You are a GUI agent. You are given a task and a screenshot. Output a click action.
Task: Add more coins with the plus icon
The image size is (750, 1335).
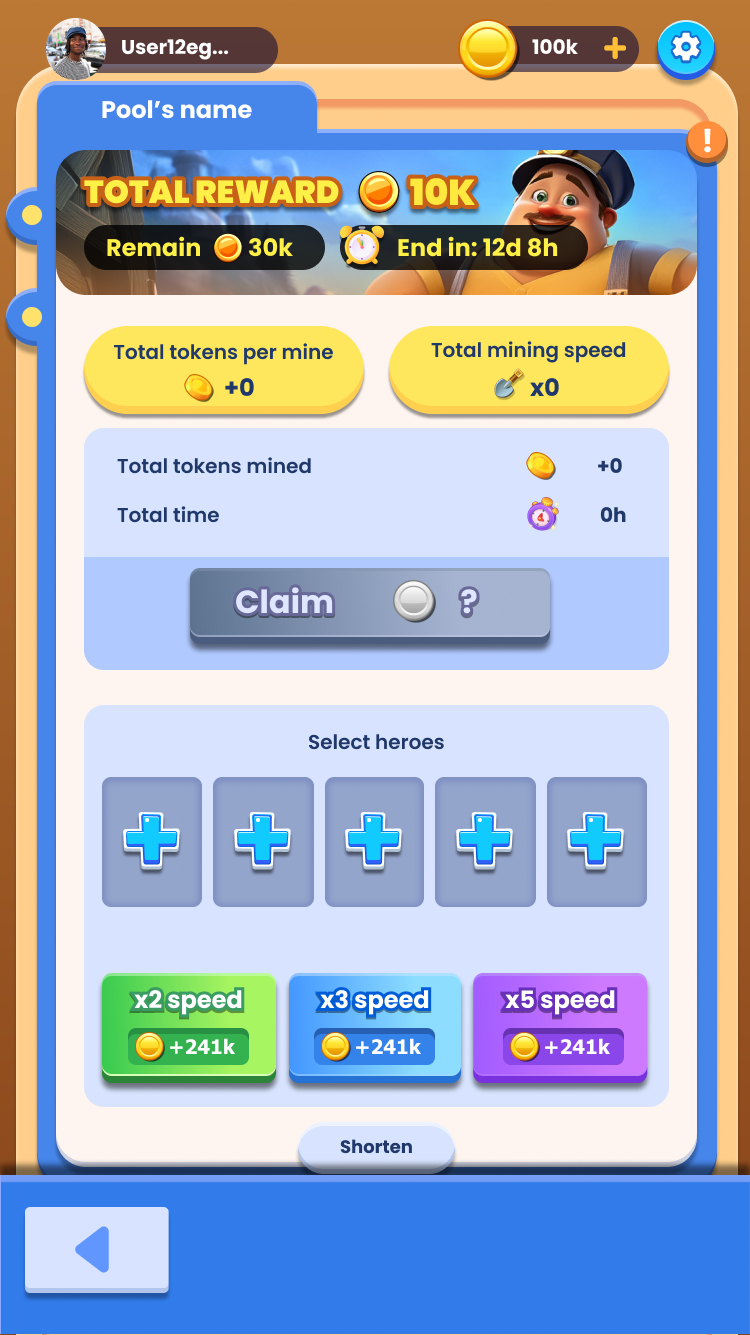(x=615, y=48)
